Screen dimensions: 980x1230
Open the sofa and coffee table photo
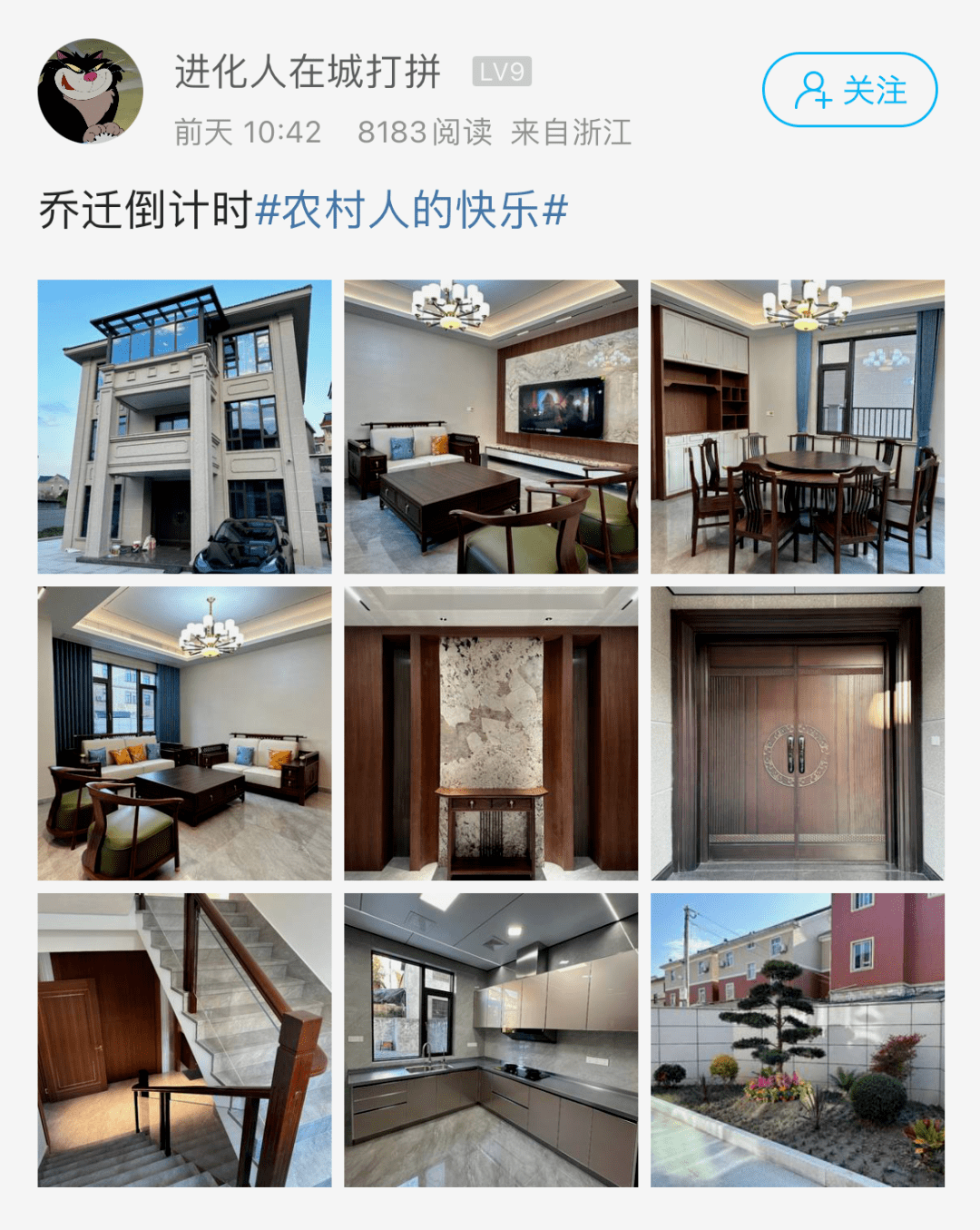pyautogui.click(x=184, y=733)
